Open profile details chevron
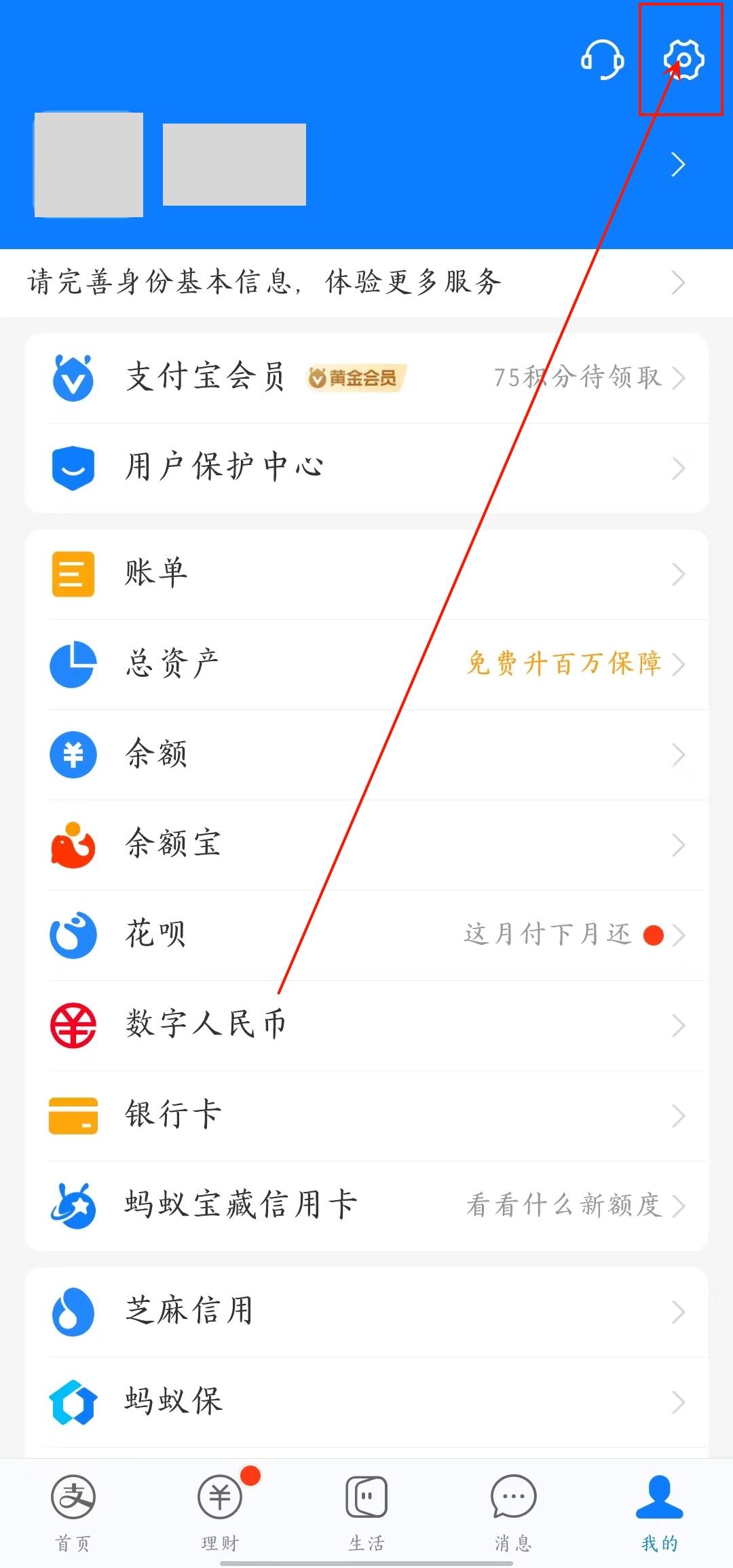Viewport: 733px width, 1568px height. [x=677, y=164]
